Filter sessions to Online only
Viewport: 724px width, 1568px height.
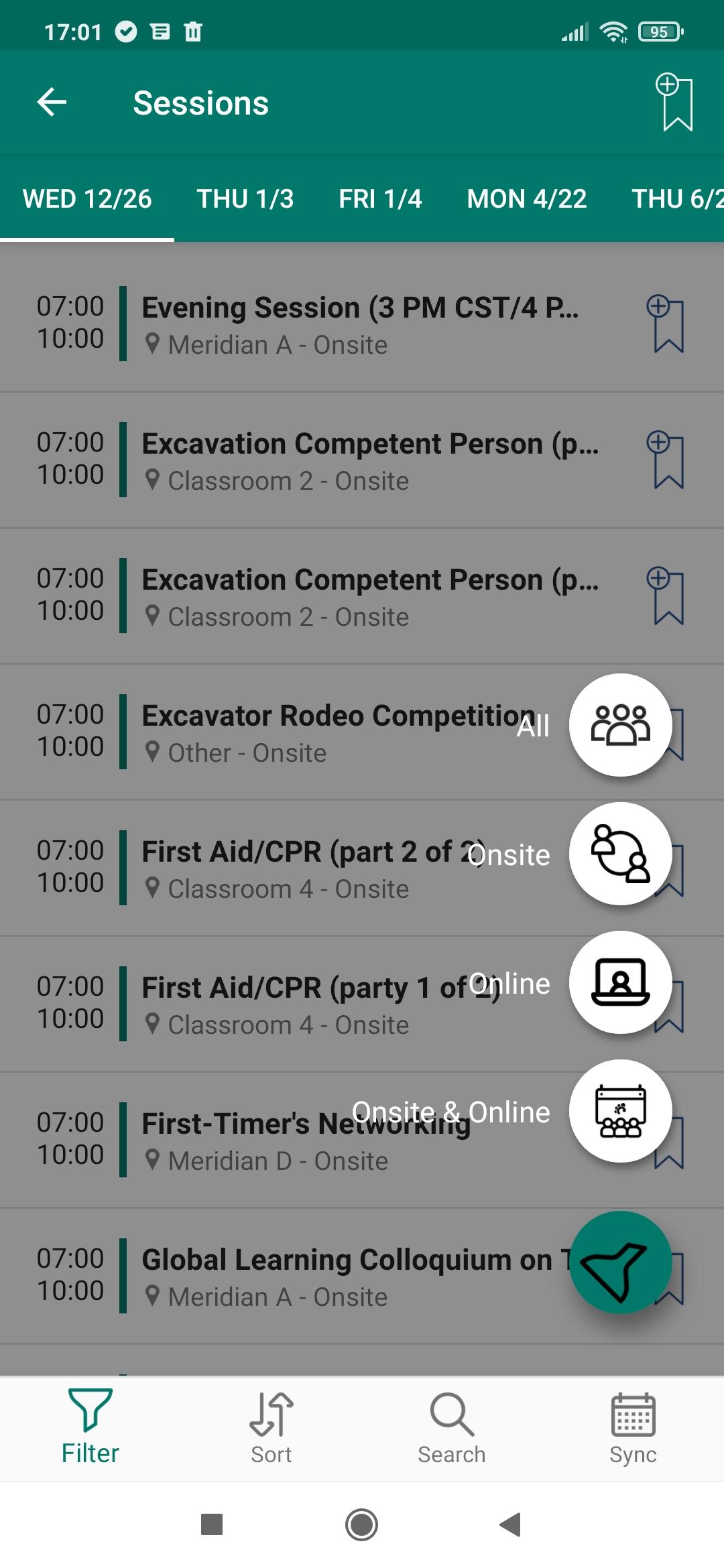(x=620, y=982)
